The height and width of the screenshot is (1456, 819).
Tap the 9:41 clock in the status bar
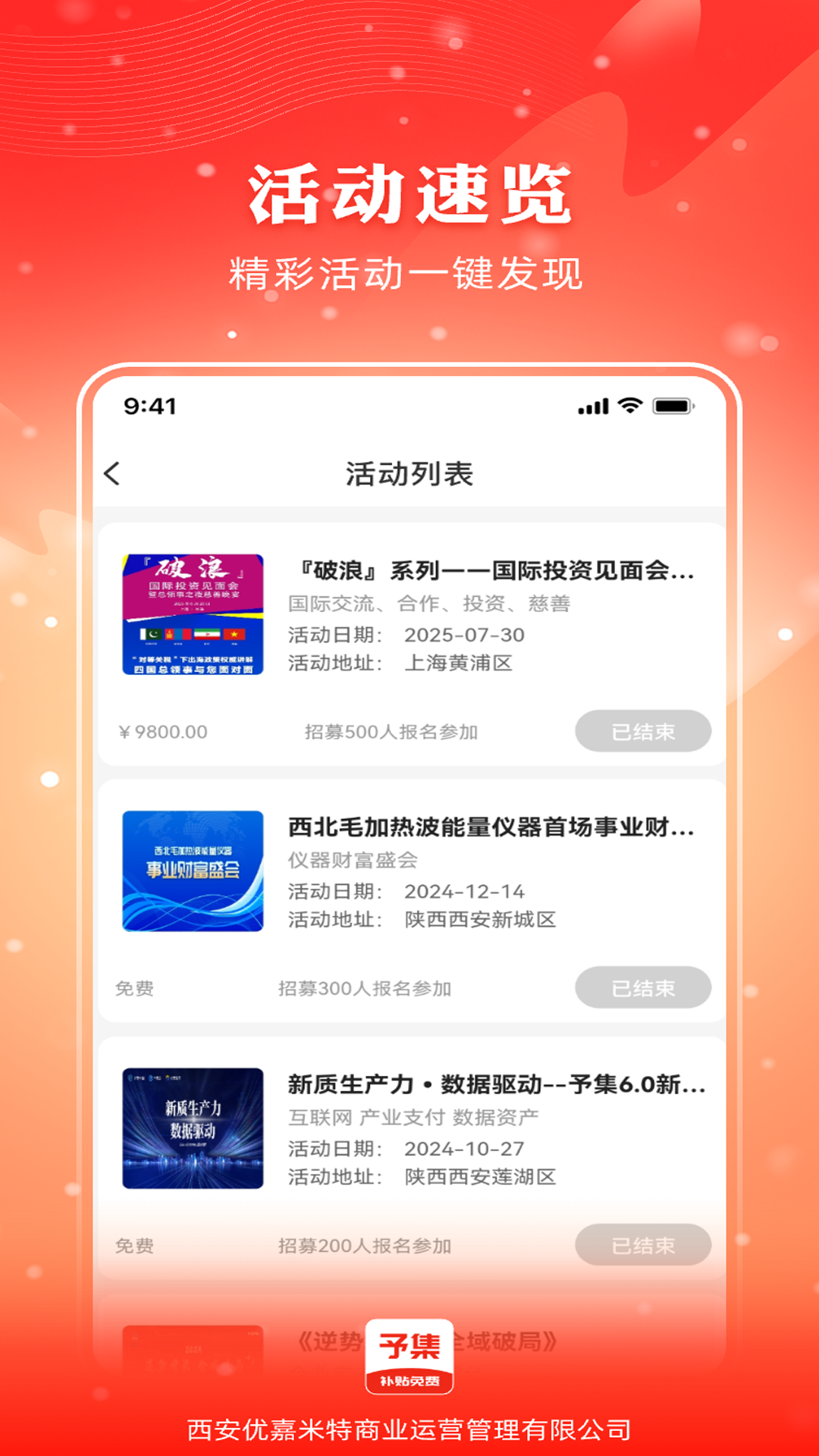[x=149, y=407]
